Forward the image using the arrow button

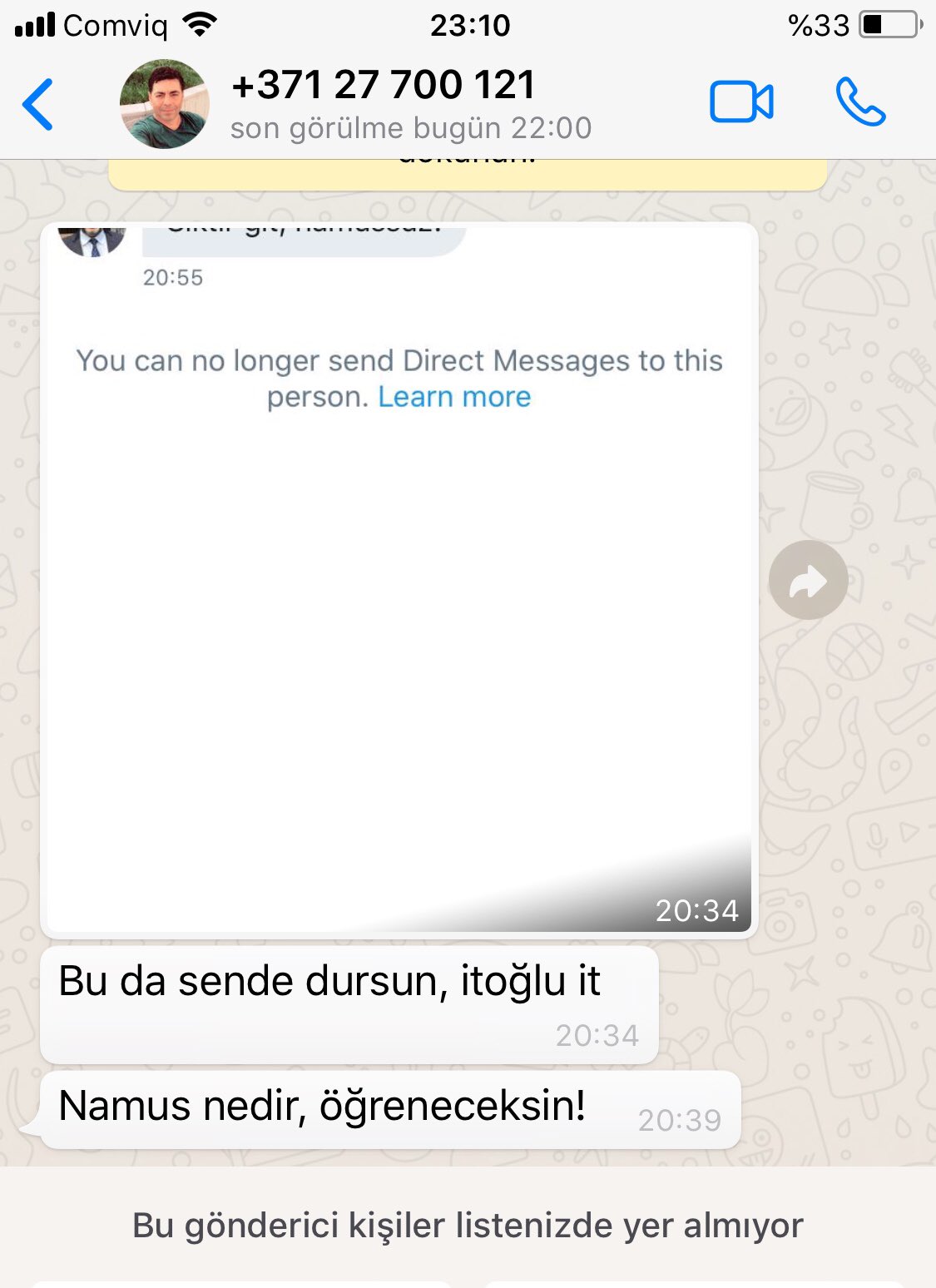pos(808,580)
